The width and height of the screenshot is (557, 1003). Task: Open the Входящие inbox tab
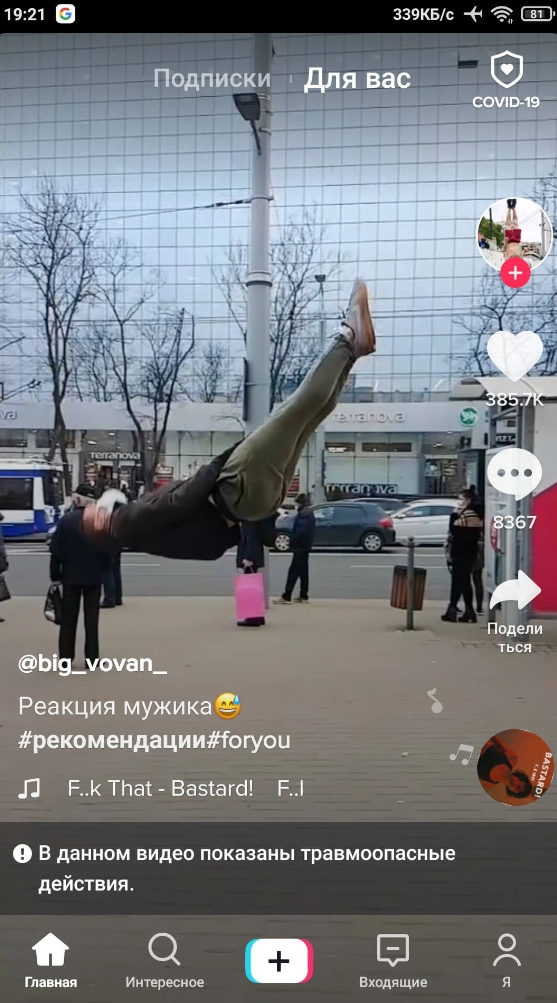click(x=393, y=961)
